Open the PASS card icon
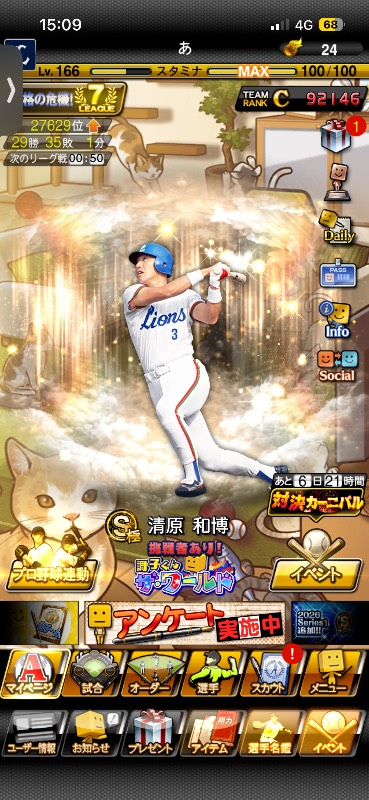Viewport: 369px width, 800px height. 337,276
